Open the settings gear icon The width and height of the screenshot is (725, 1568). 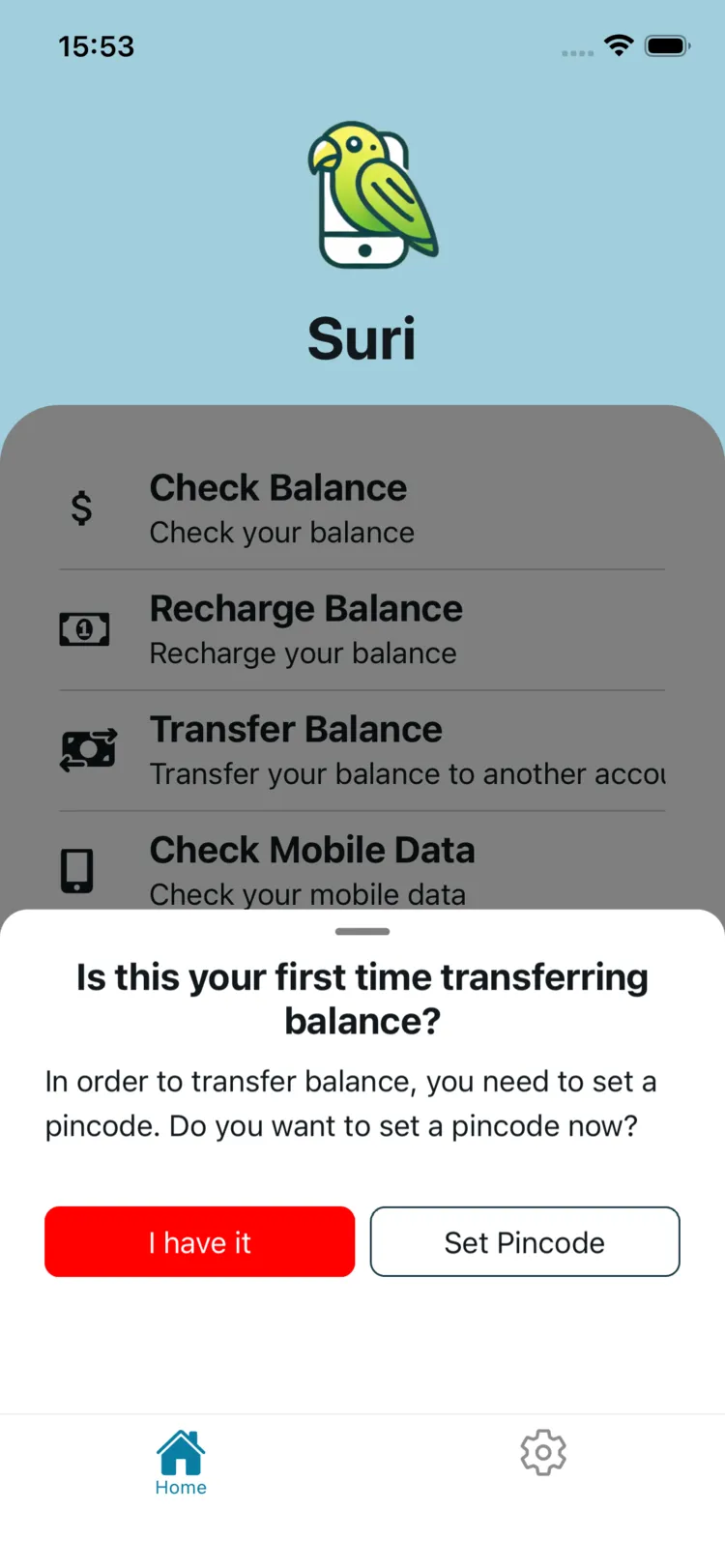pos(542,1451)
